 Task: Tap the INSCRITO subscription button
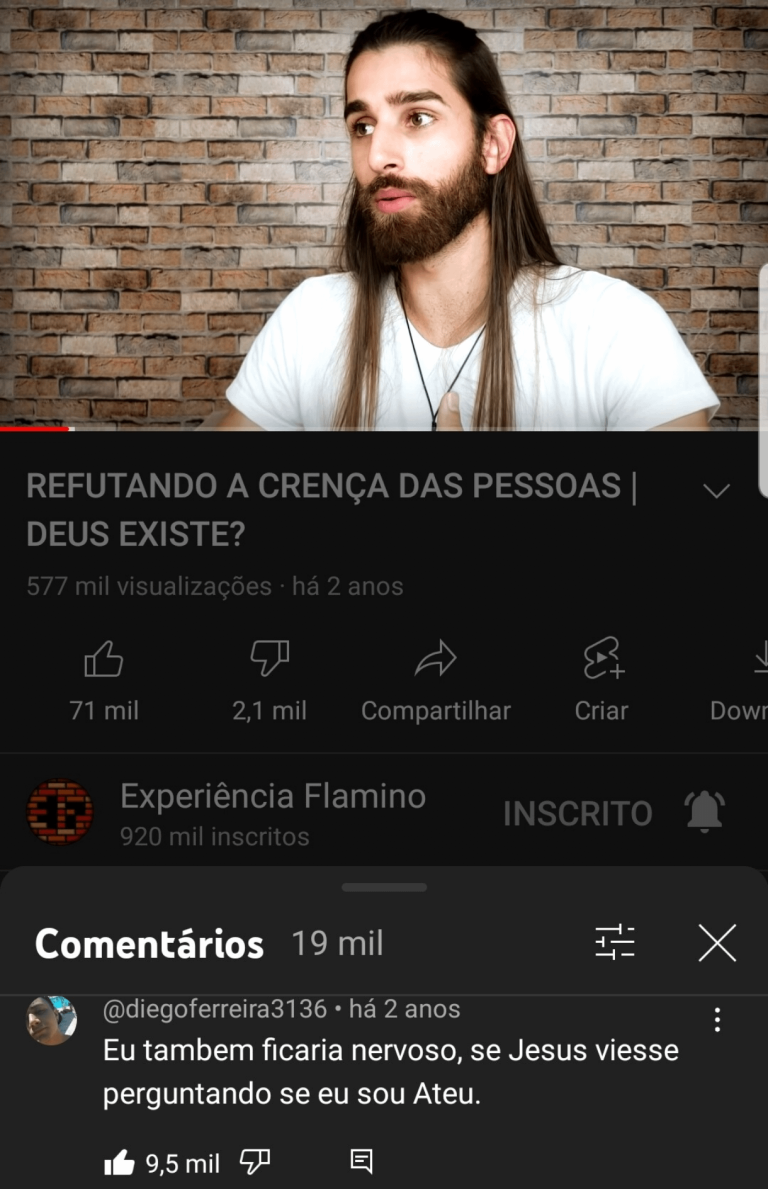pos(577,814)
